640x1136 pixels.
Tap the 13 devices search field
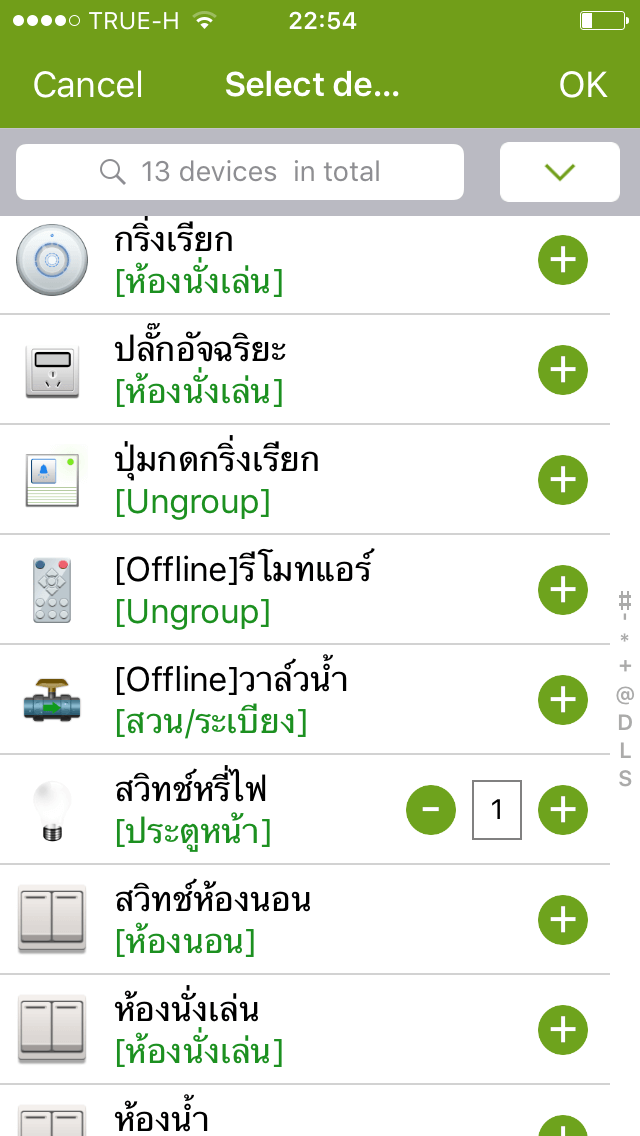(x=240, y=172)
